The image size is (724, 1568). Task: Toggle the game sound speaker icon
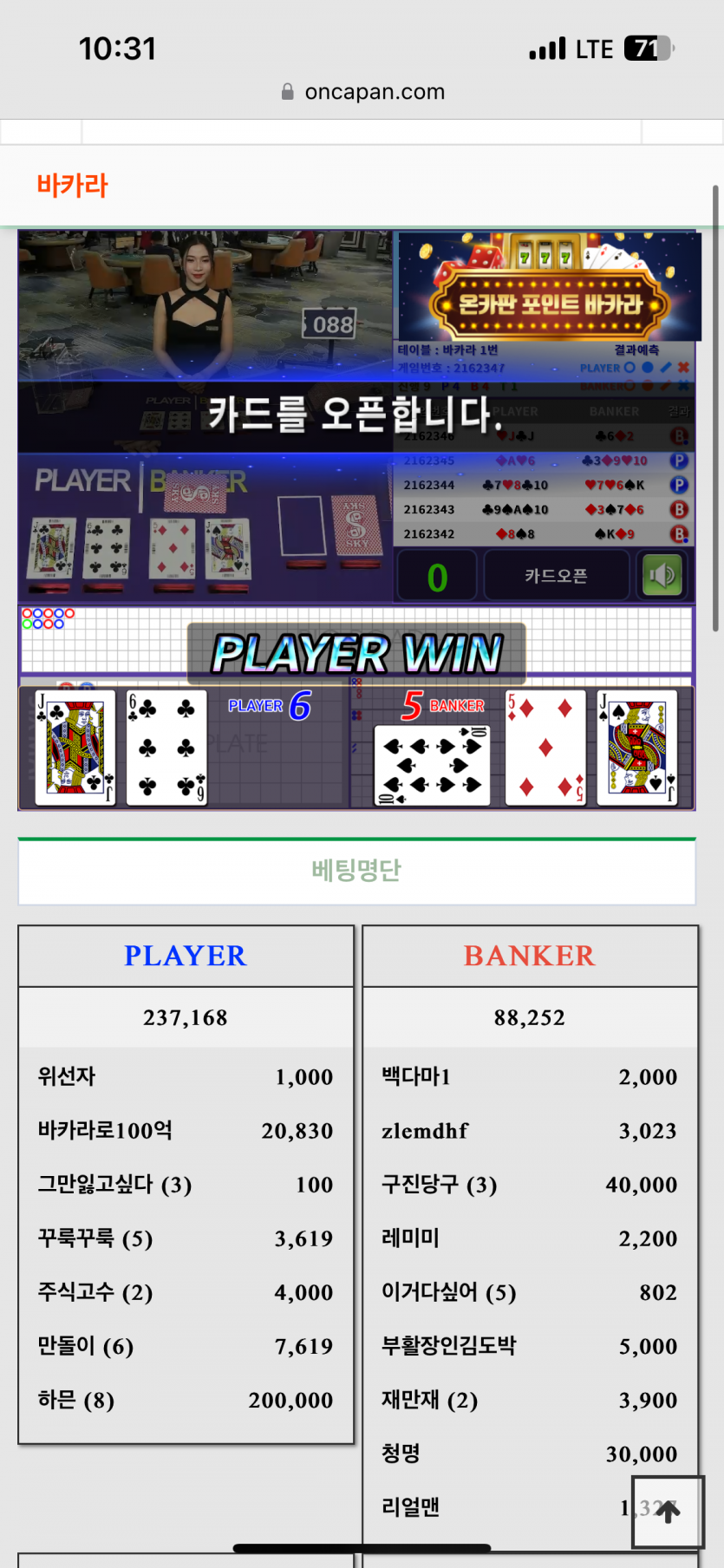662,576
